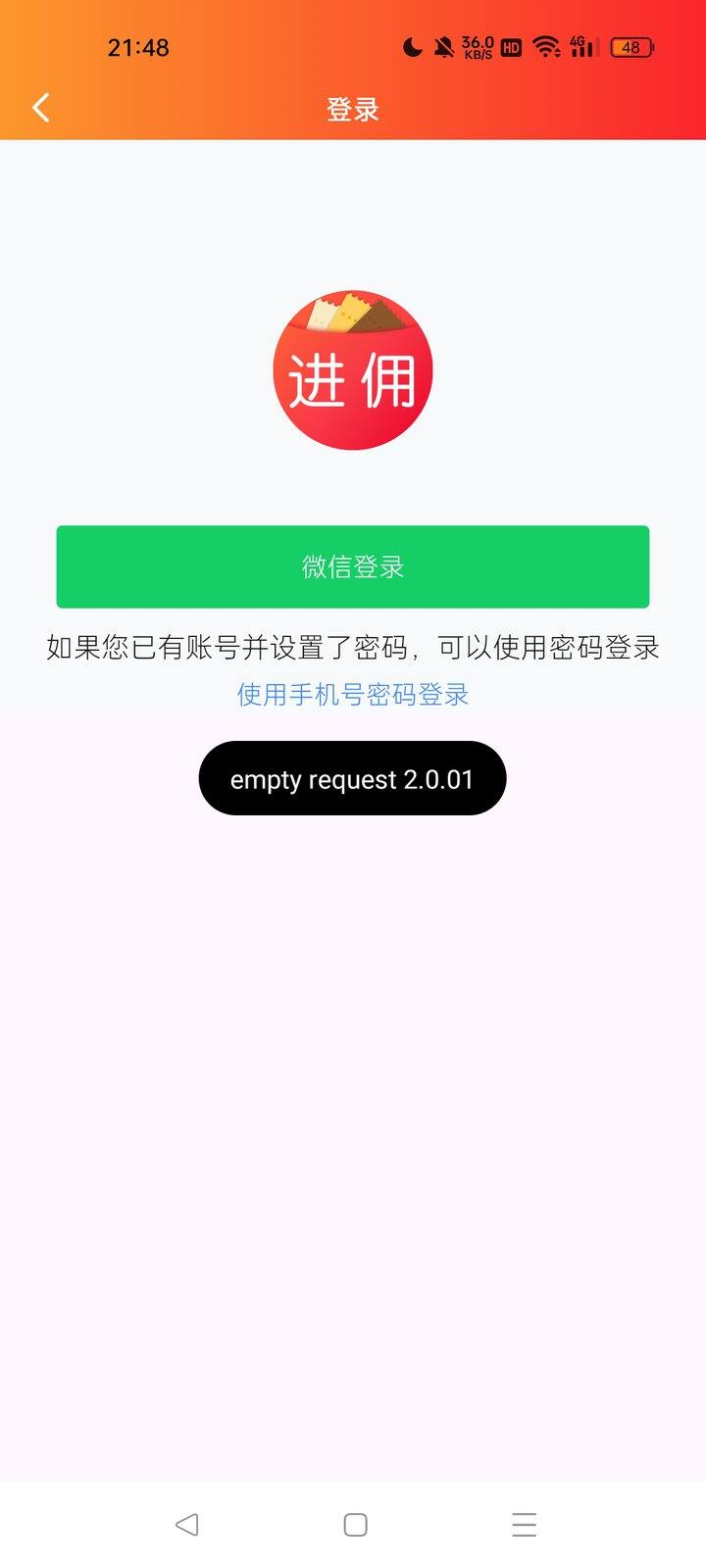The width and height of the screenshot is (706, 1568).
Task: Tap the navigation back triangle button
Action: 184,1525
